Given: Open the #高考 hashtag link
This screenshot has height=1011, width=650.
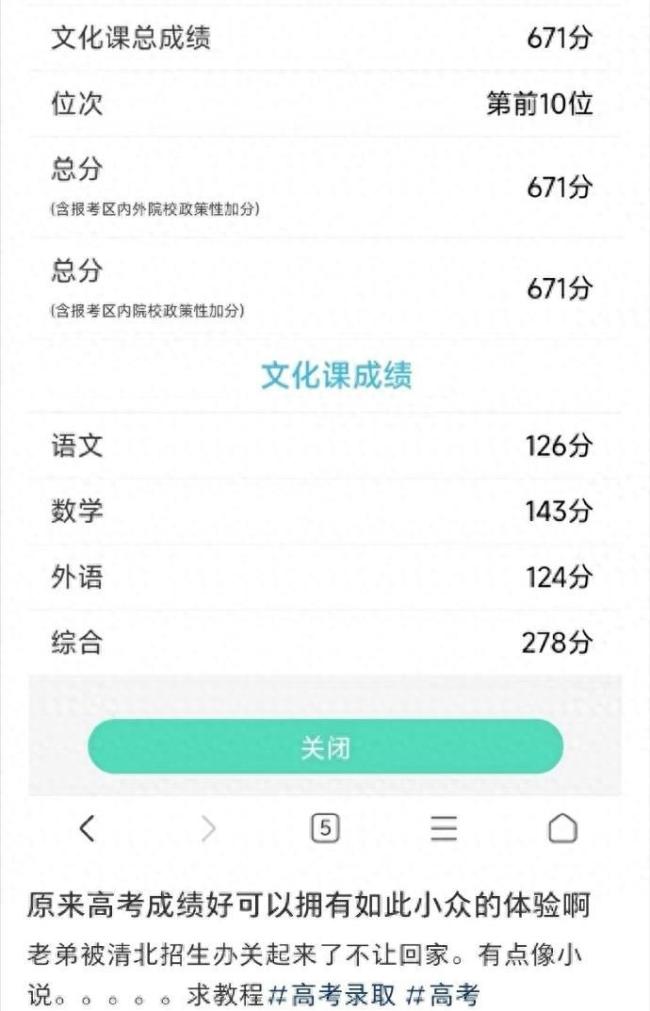Looking at the screenshot, I should (x=443, y=995).
